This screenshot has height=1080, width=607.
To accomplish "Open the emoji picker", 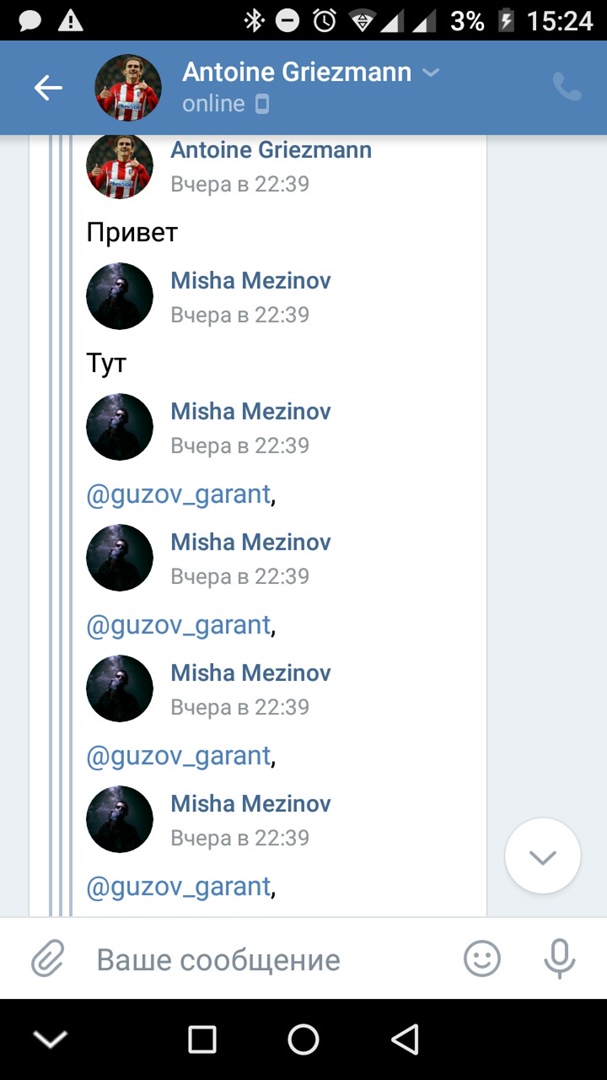I will 482,960.
